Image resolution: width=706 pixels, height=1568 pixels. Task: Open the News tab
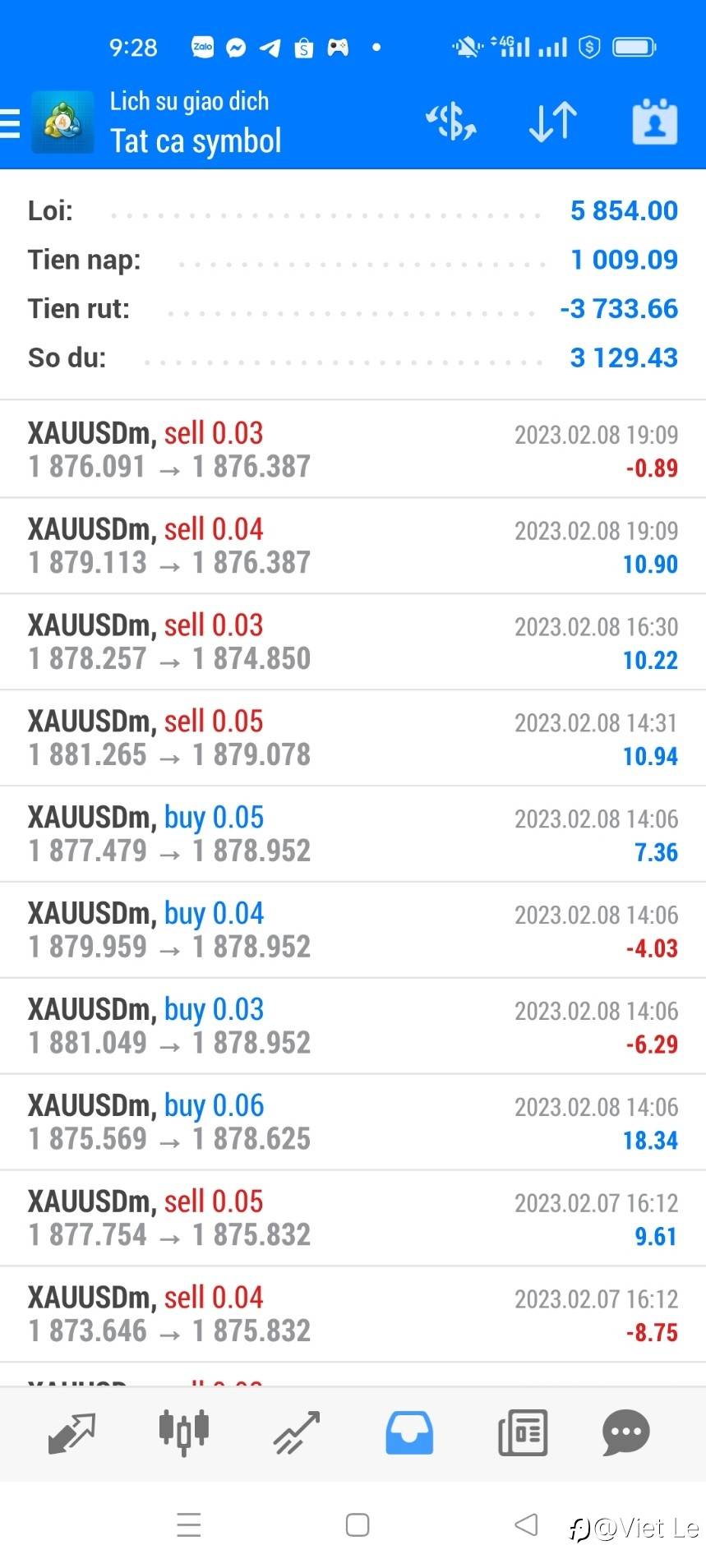(523, 1432)
